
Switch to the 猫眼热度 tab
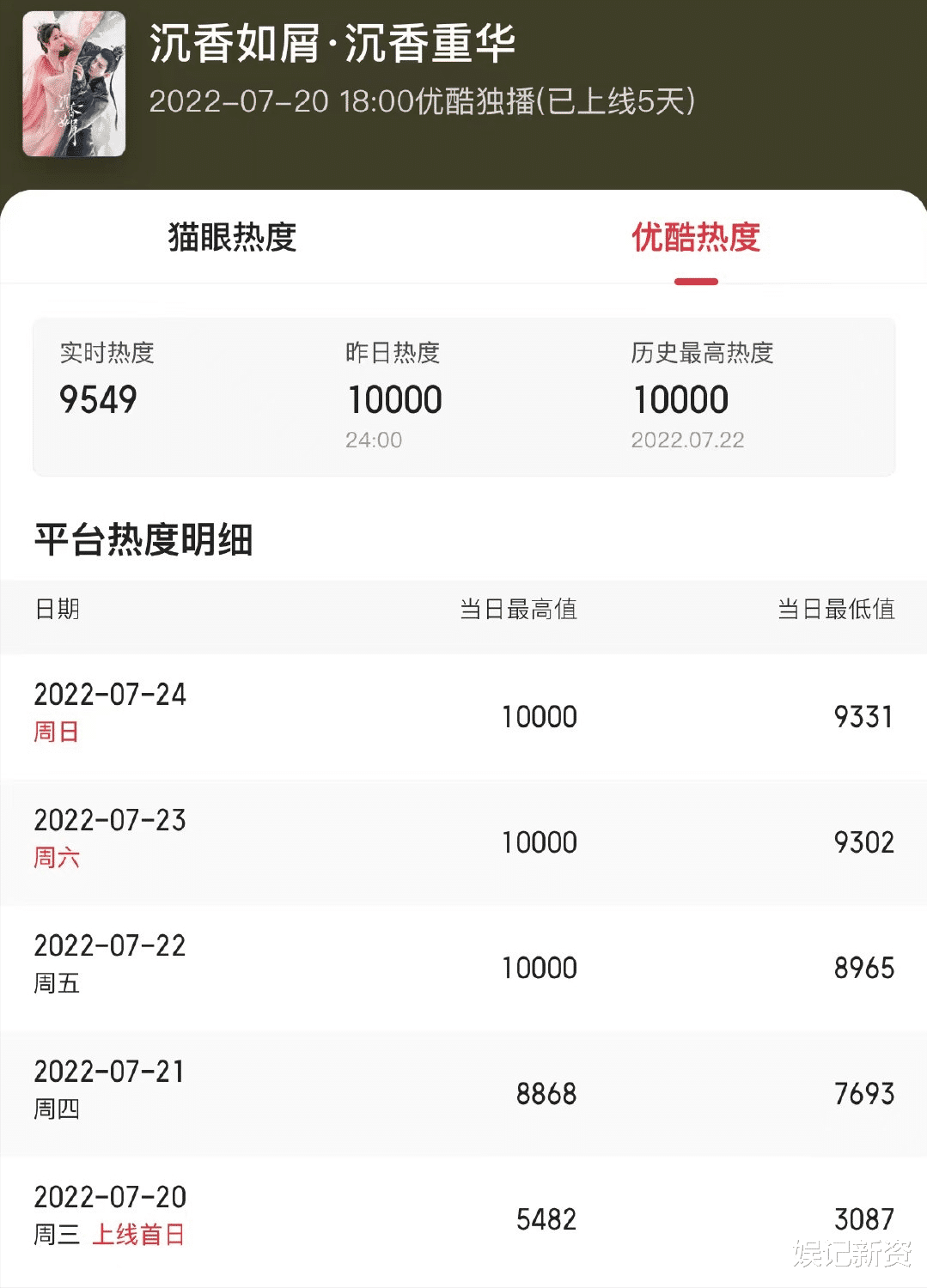[x=229, y=239]
